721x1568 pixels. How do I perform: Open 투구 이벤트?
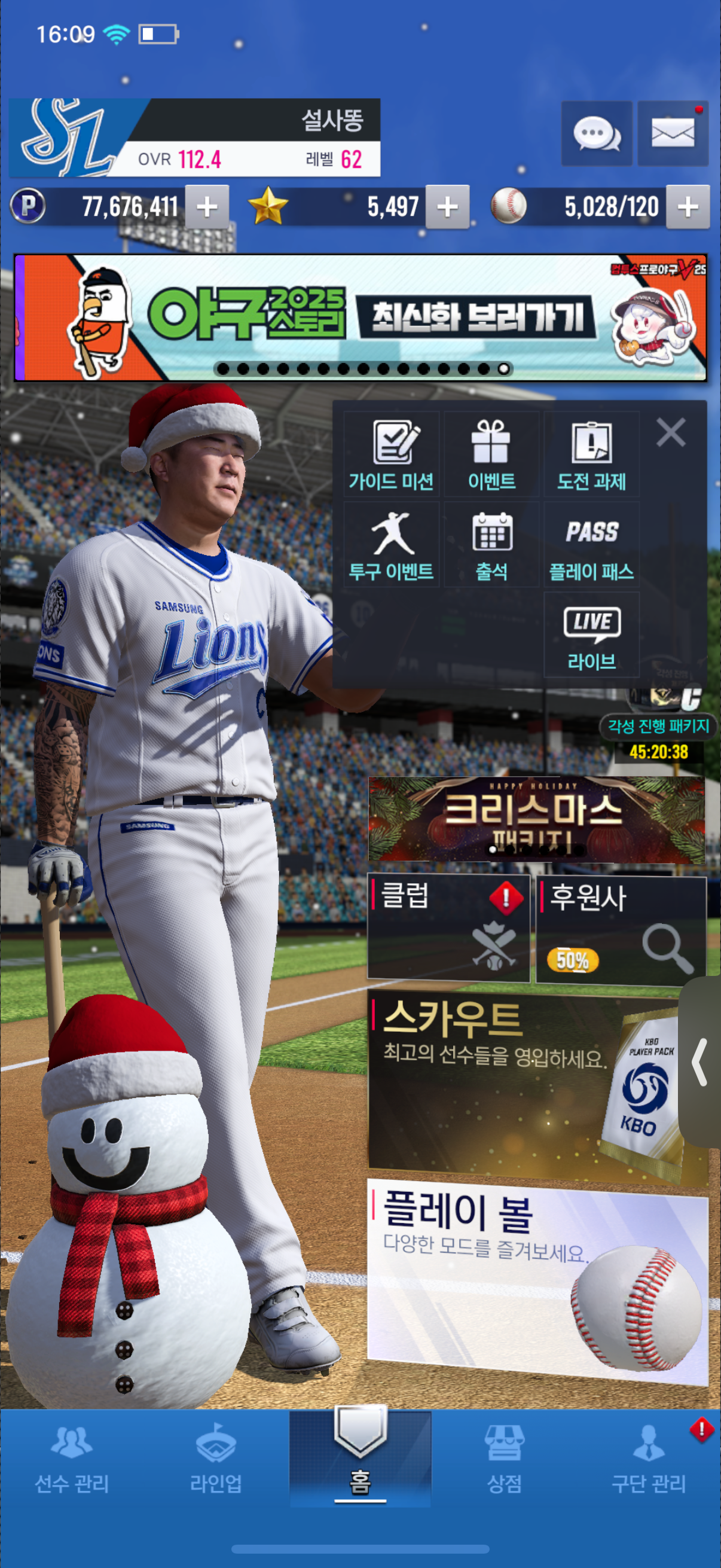click(x=391, y=545)
